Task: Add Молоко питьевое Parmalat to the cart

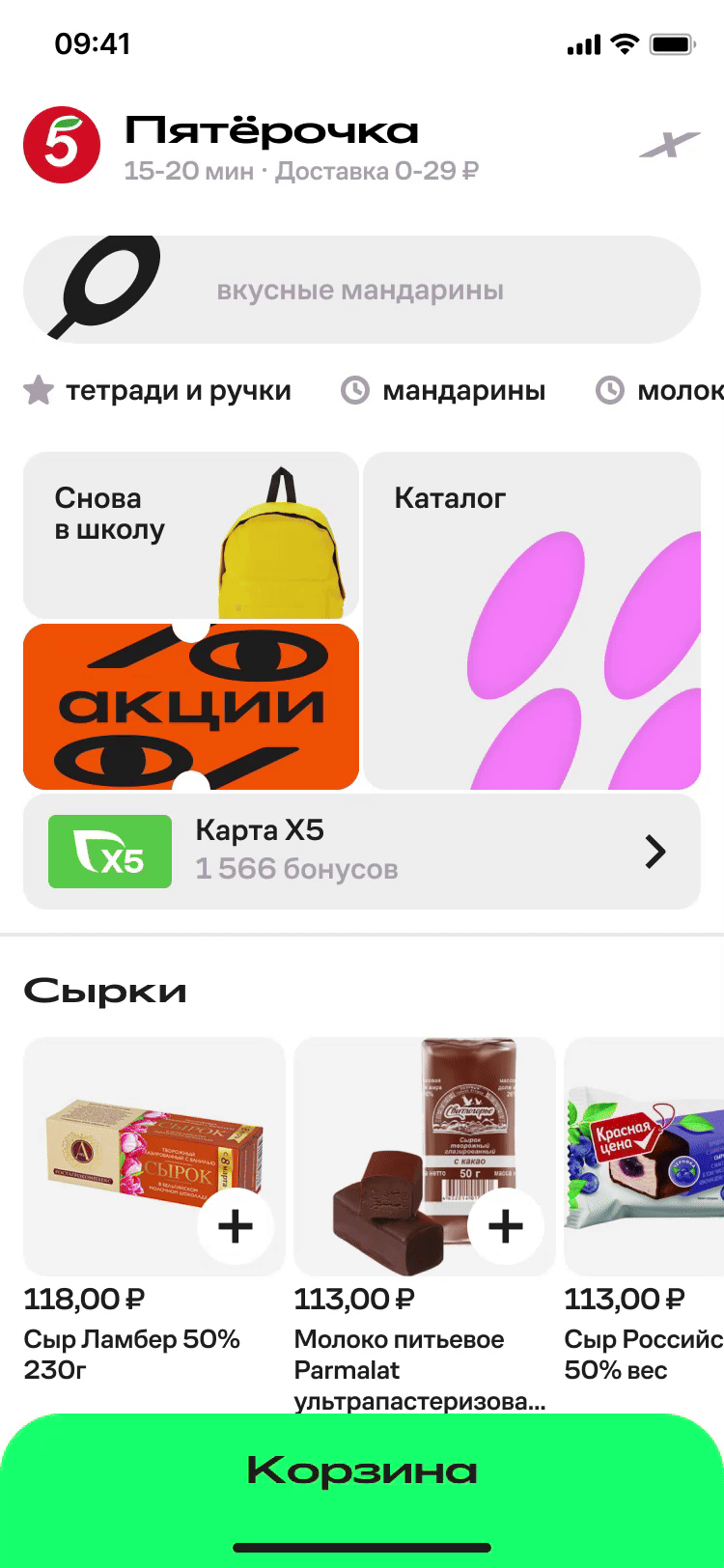Action: tap(506, 1226)
